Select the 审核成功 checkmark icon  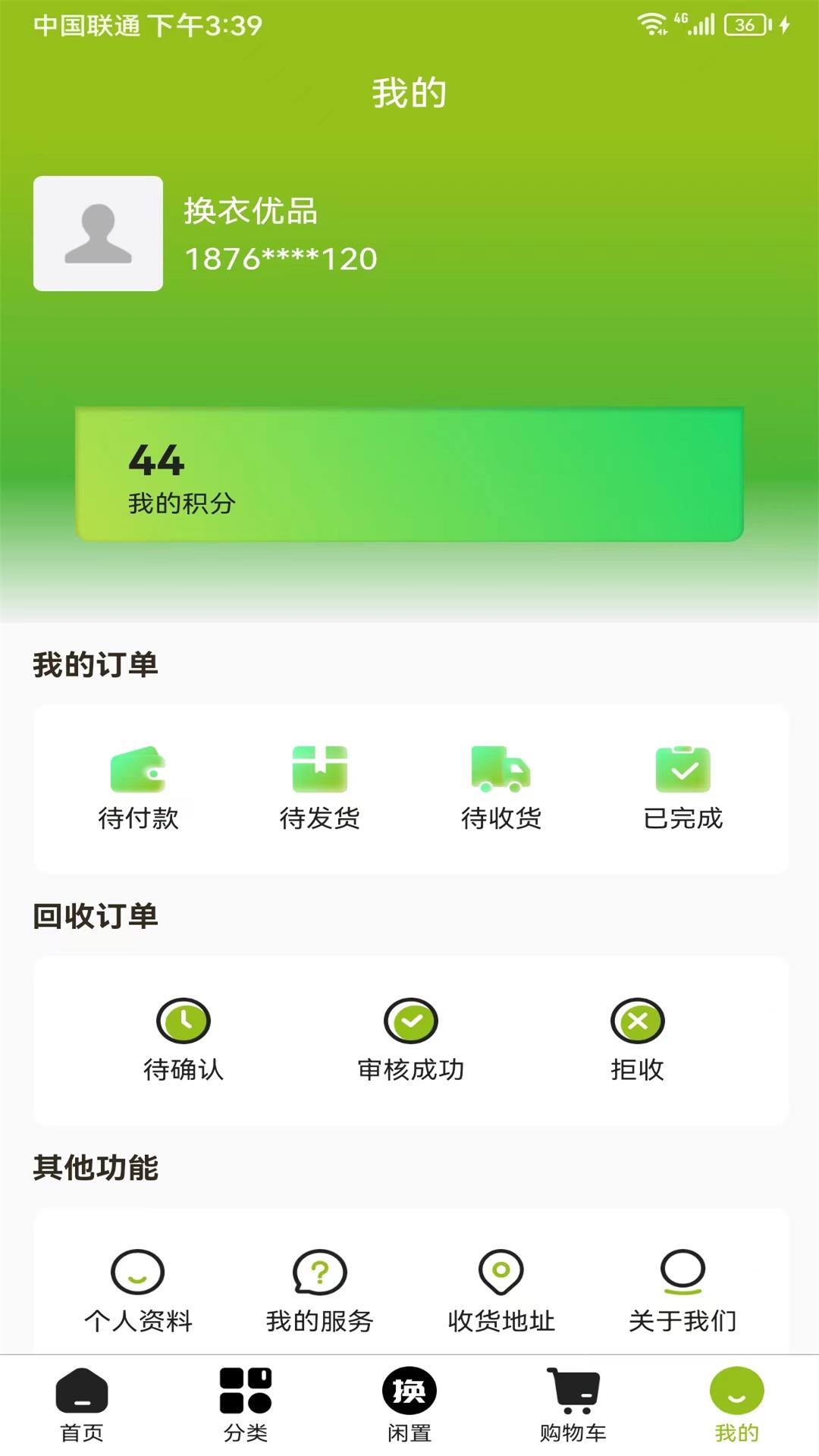click(410, 1021)
